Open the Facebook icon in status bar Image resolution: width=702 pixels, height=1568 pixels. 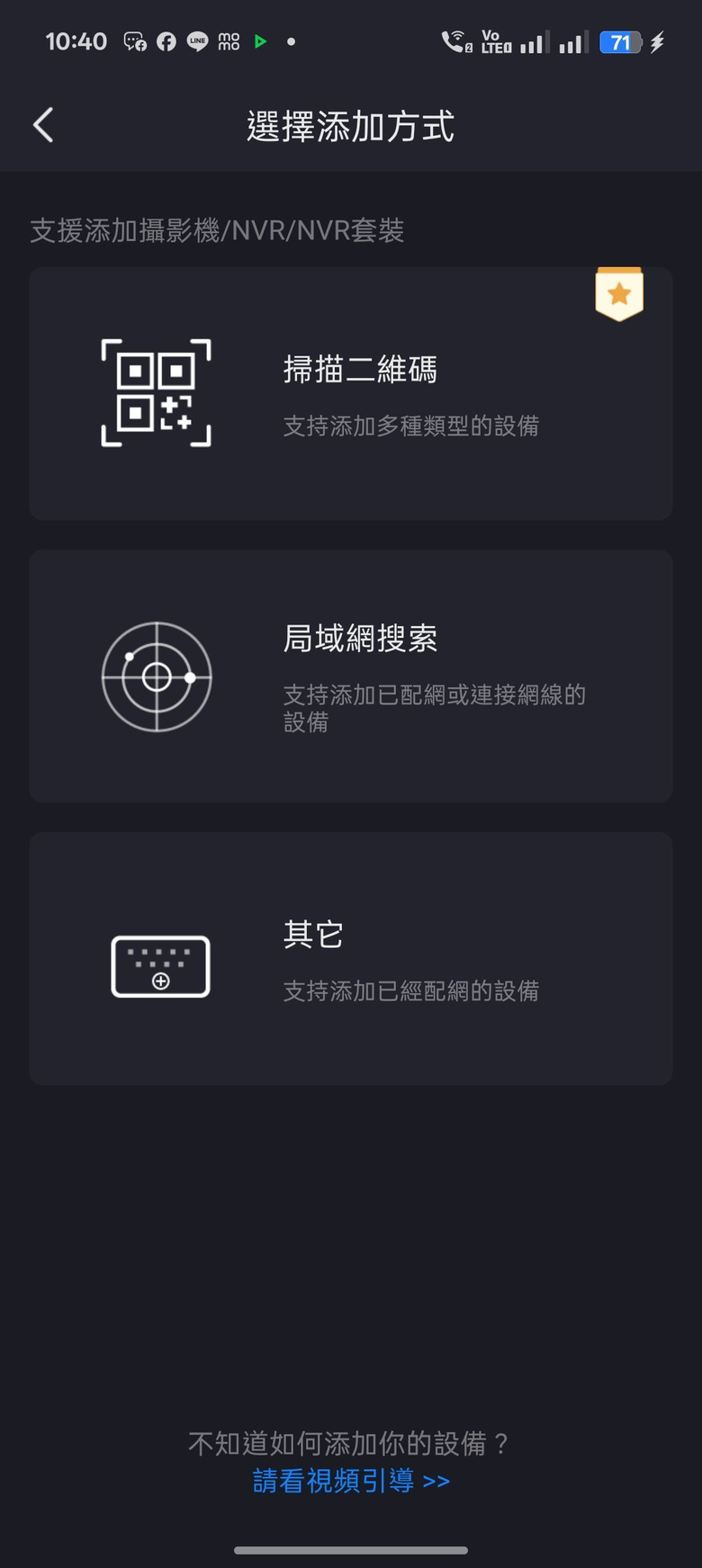[x=165, y=40]
